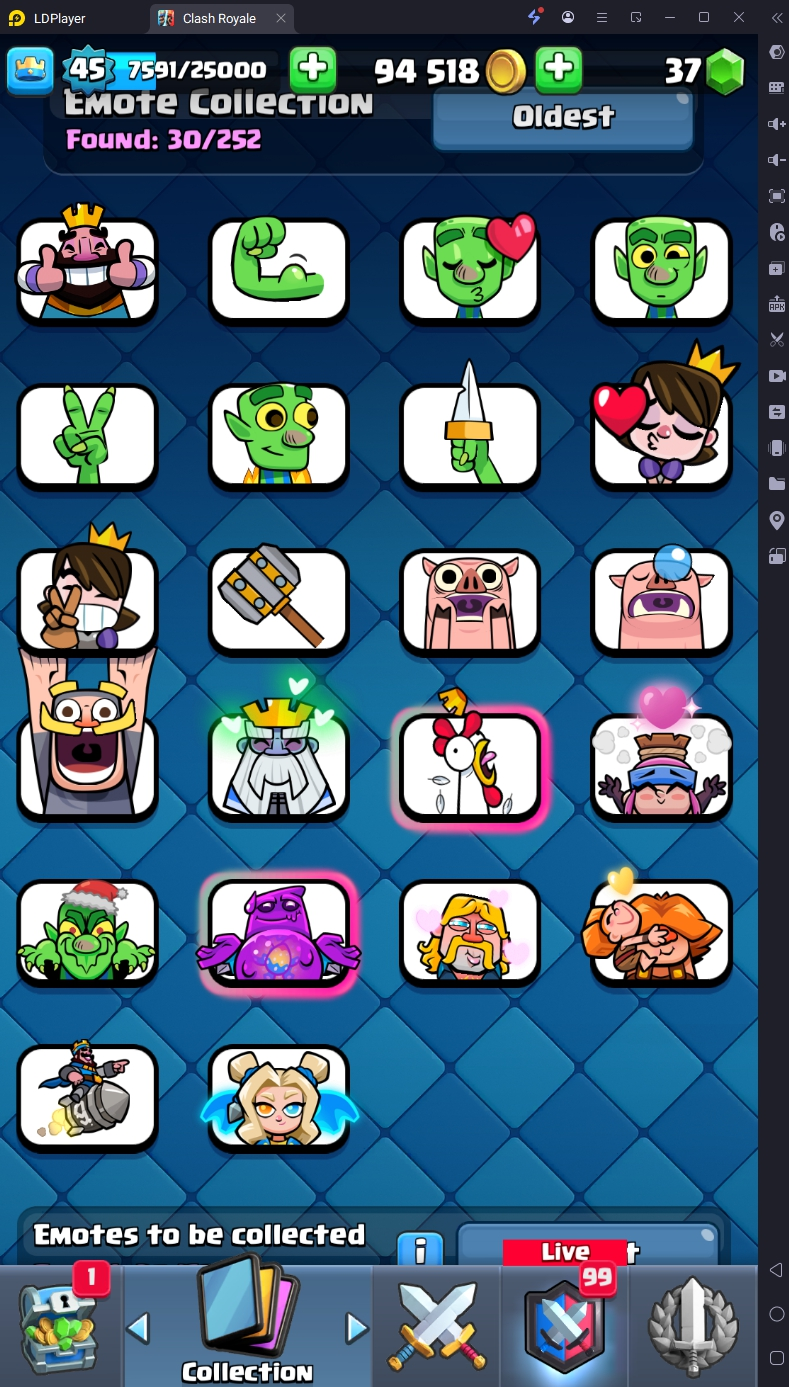
Task: Select the flexing green arm emote
Action: tap(278, 268)
